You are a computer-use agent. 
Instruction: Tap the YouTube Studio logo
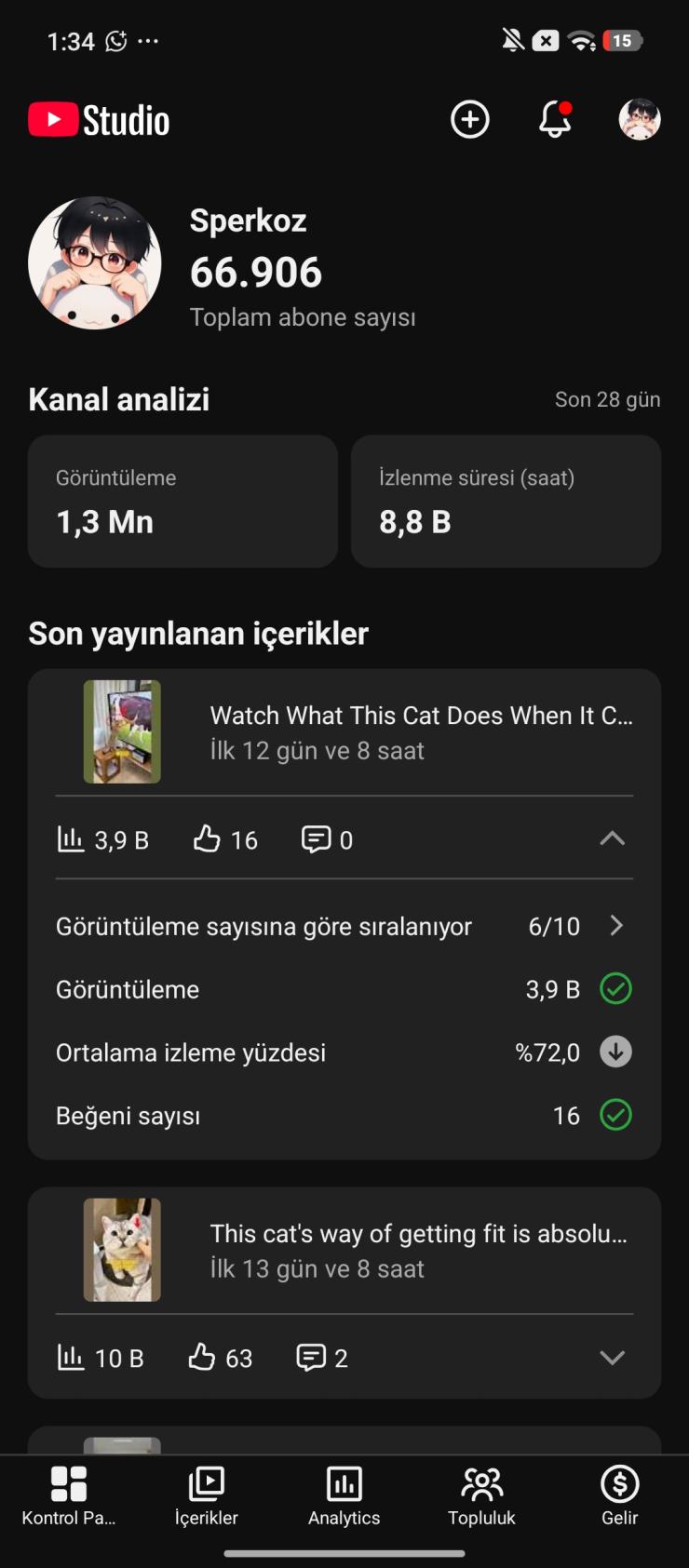pos(97,119)
